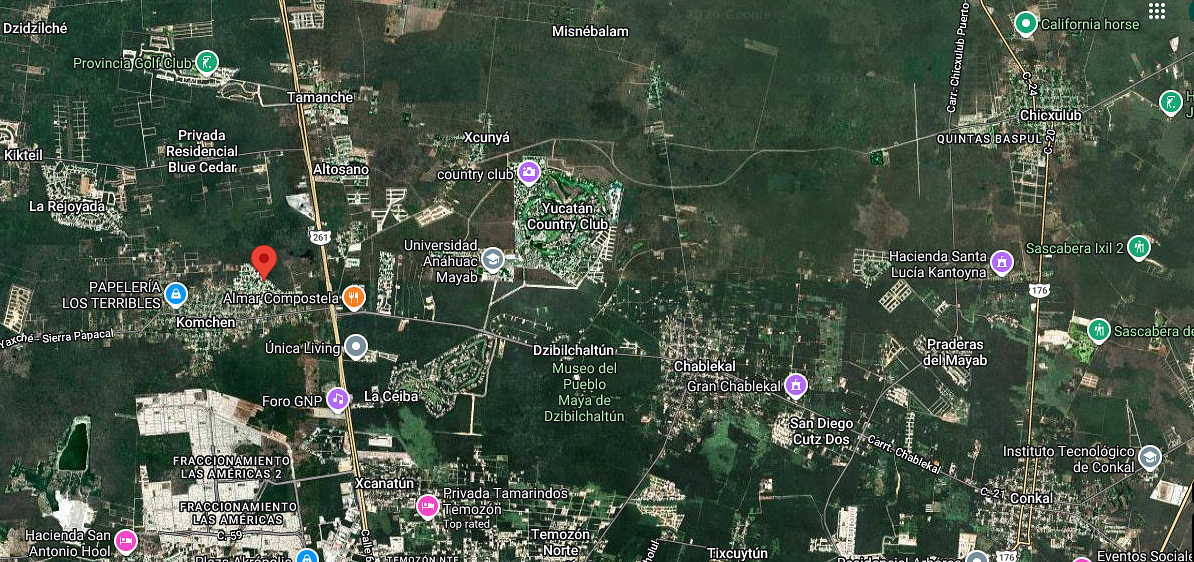
Task: Open the Foro GNP venue marker
Action: [x=337, y=398]
